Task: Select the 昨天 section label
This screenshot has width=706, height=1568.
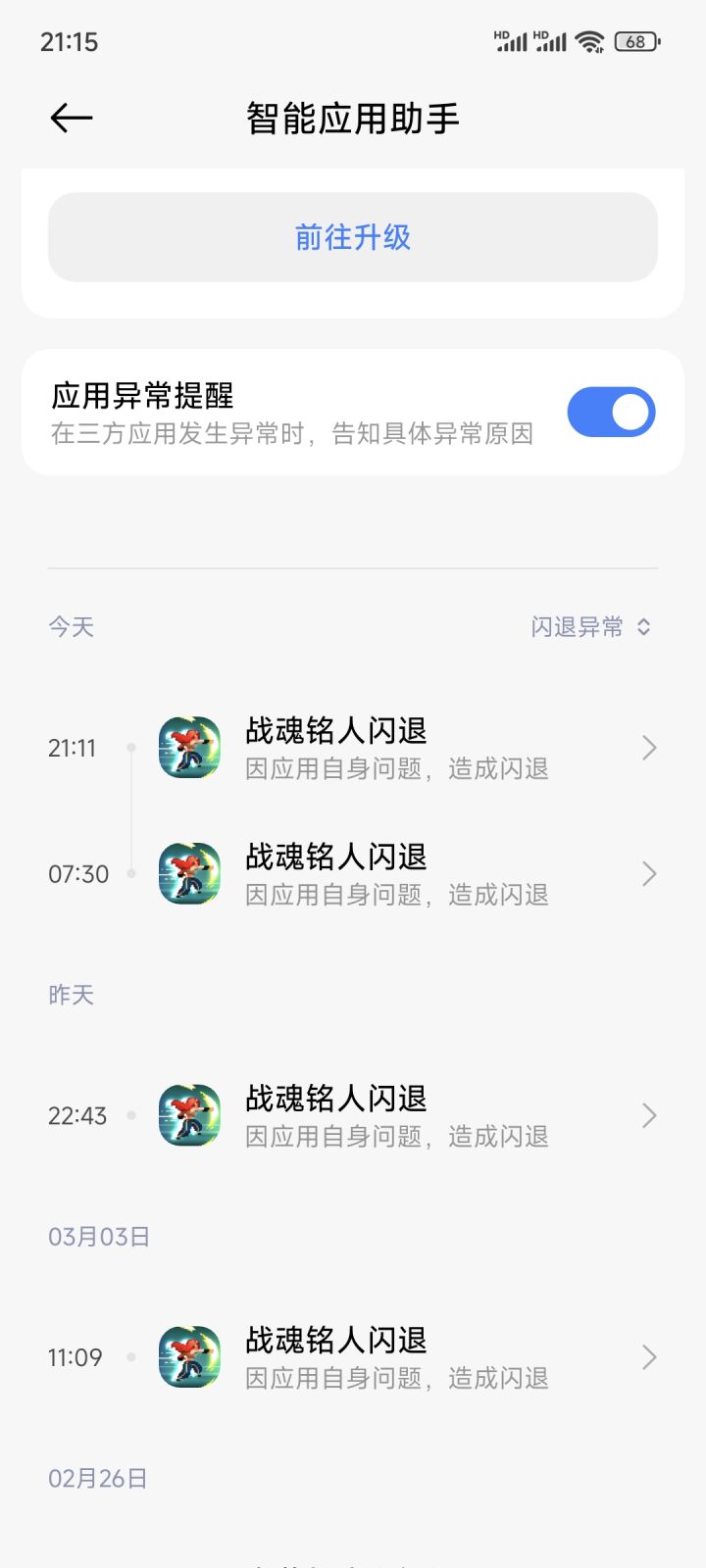Action: (x=69, y=994)
